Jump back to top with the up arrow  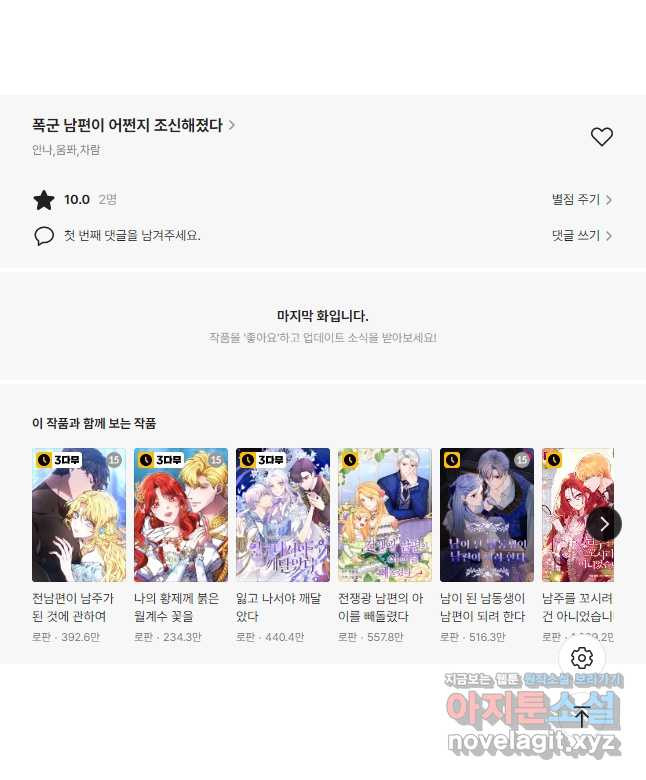click(x=582, y=716)
